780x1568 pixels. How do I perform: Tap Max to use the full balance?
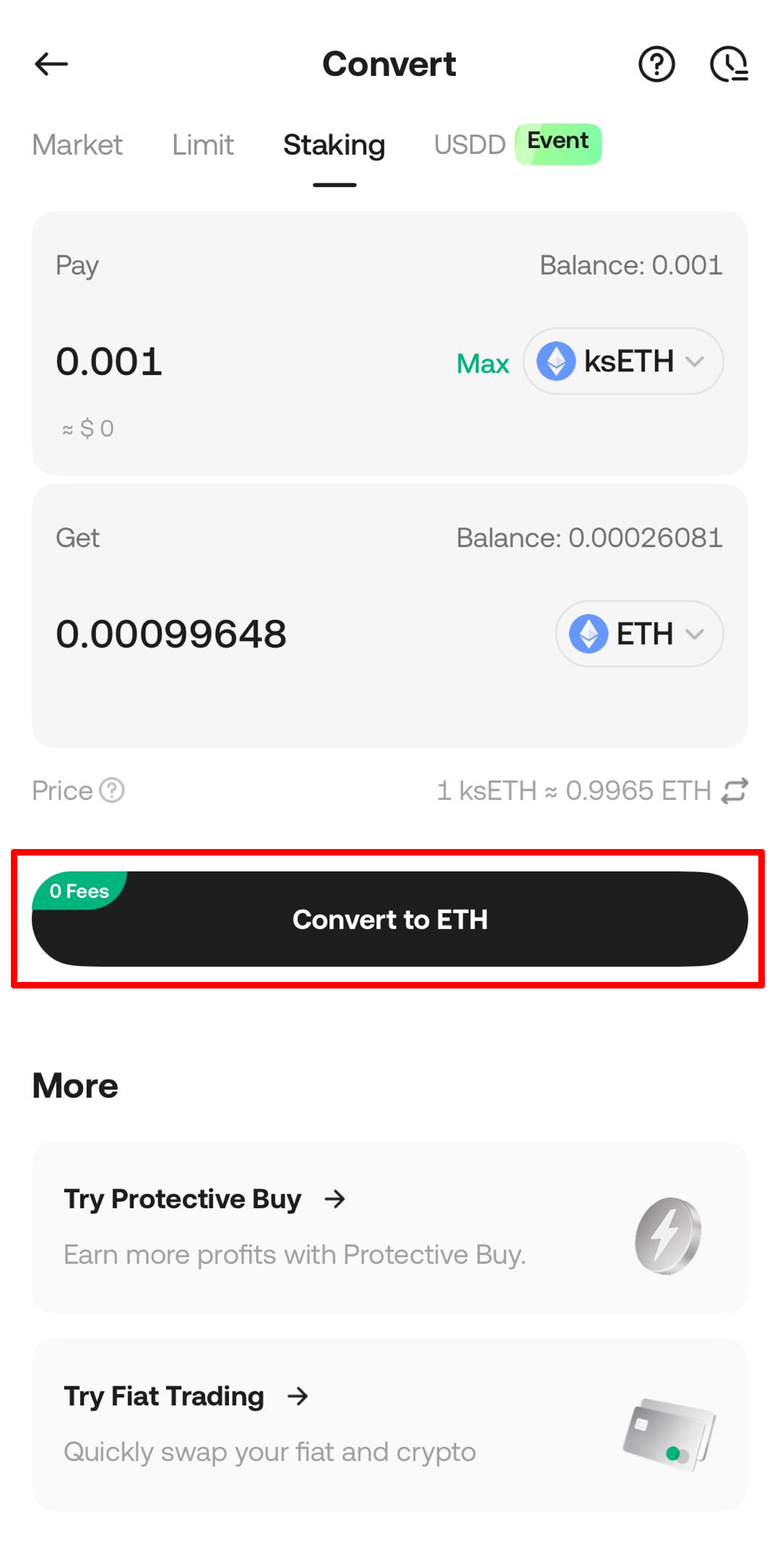click(482, 363)
